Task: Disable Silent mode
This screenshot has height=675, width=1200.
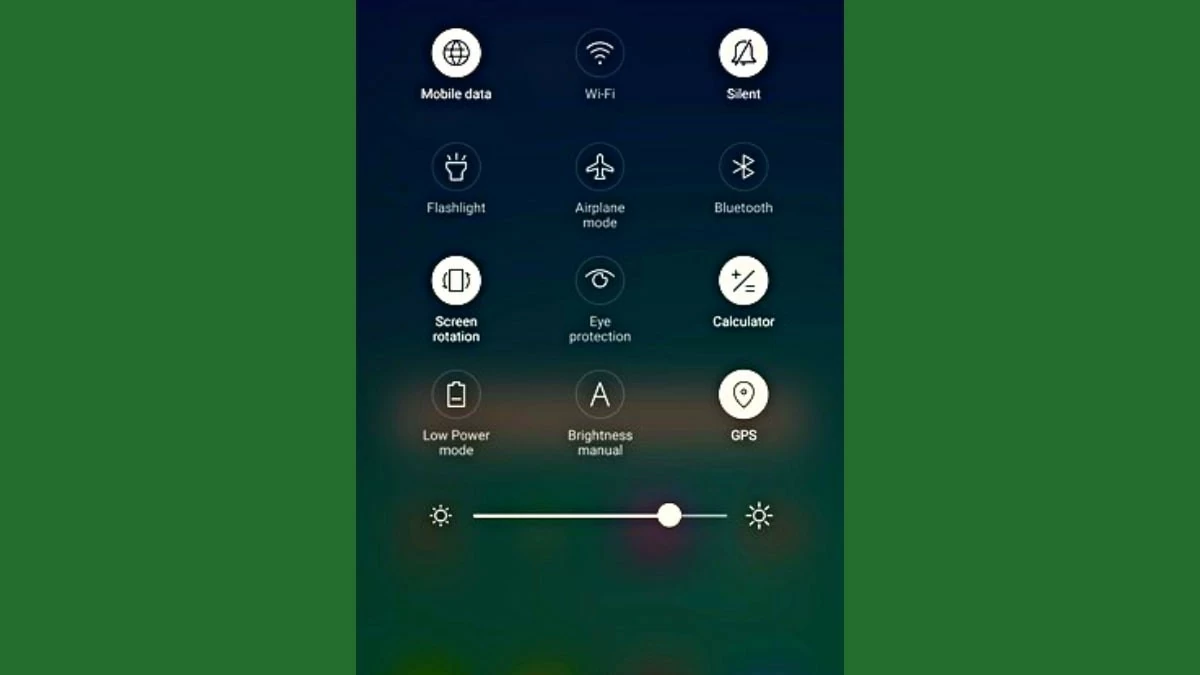Action: tap(743, 53)
